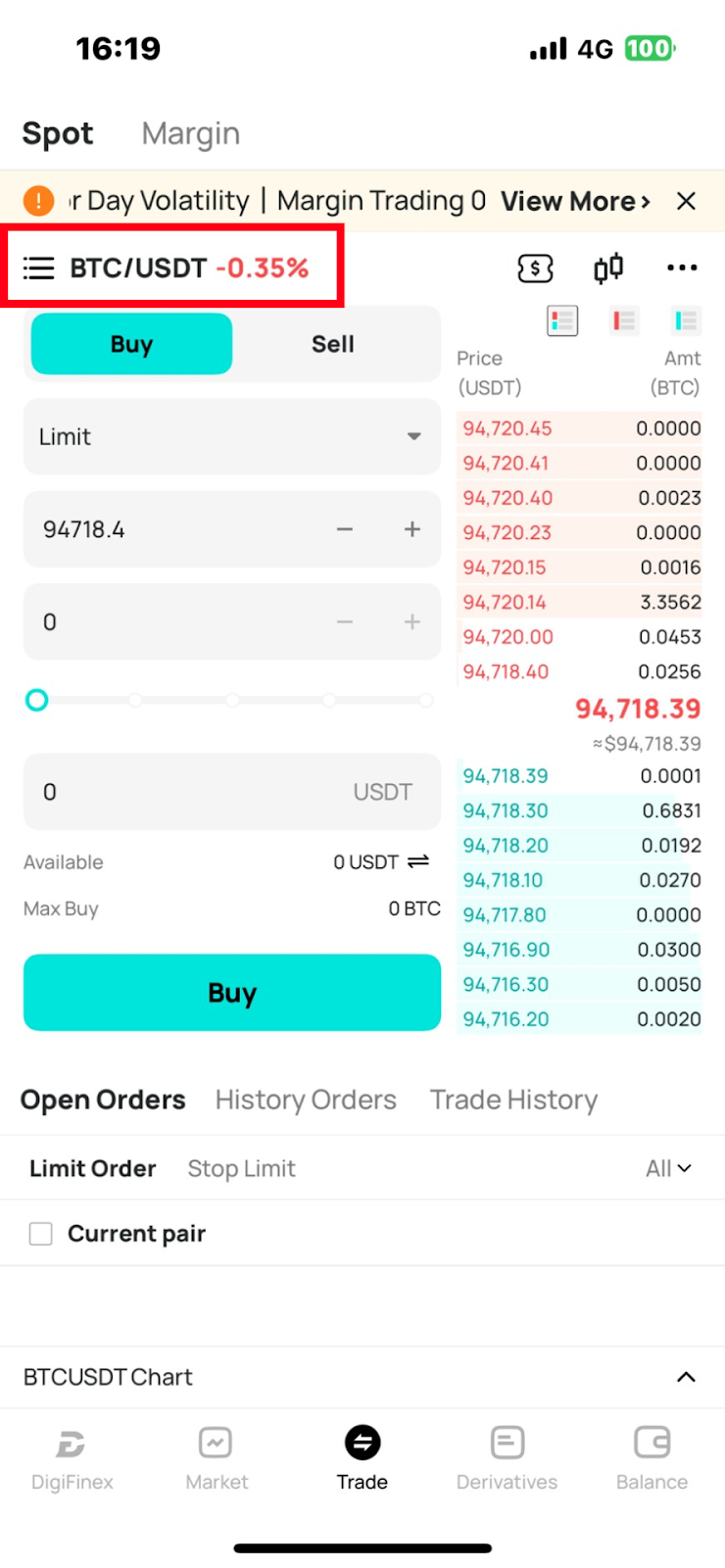Switch to History Orders tab
This screenshot has height=1568, width=725.
tap(306, 1100)
